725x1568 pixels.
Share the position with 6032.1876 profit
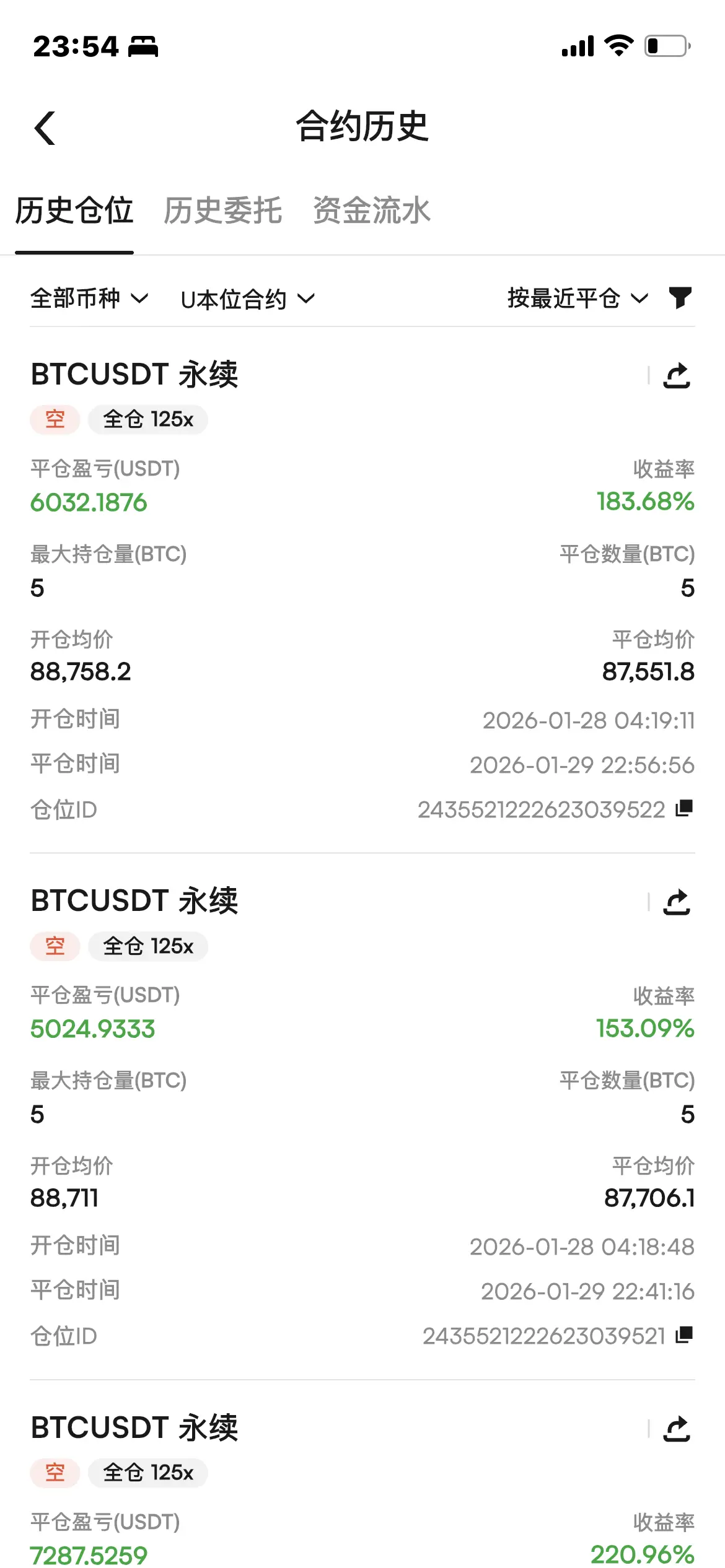(x=677, y=376)
